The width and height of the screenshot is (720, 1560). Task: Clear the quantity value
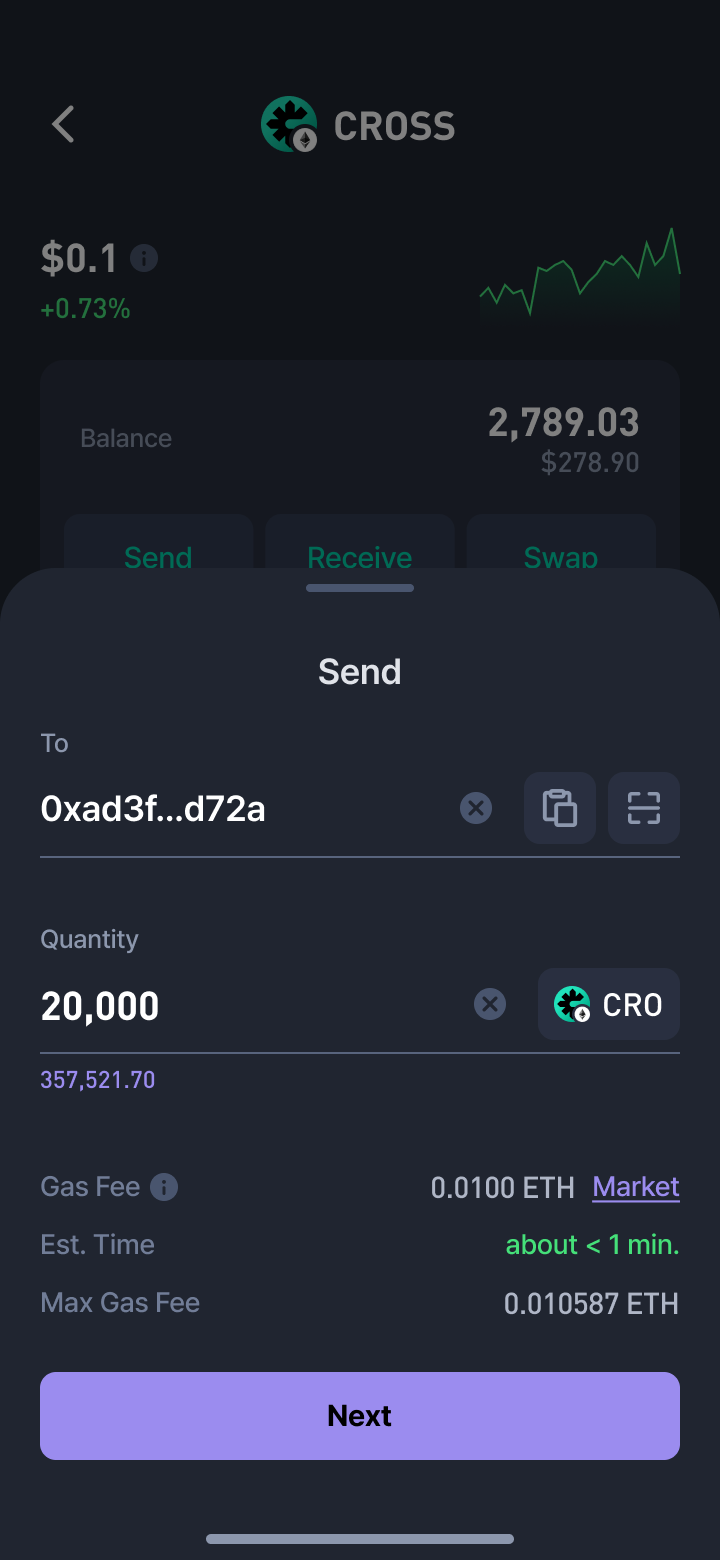pos(490,1004)
